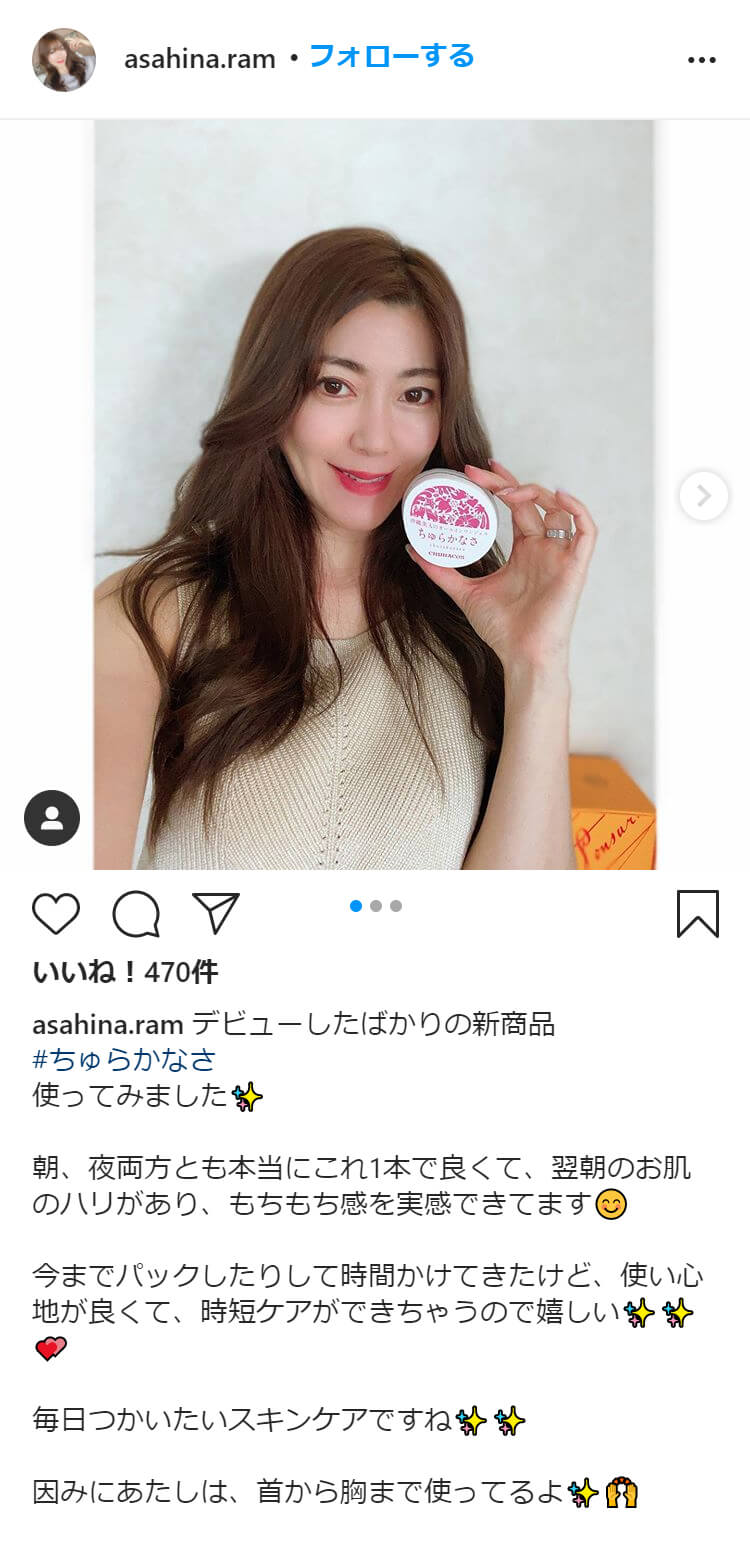Open the #ちゅらかなさ hashtag
Image resolution: width=750 pixels, height=1541 pixels.
point(124,1060)
